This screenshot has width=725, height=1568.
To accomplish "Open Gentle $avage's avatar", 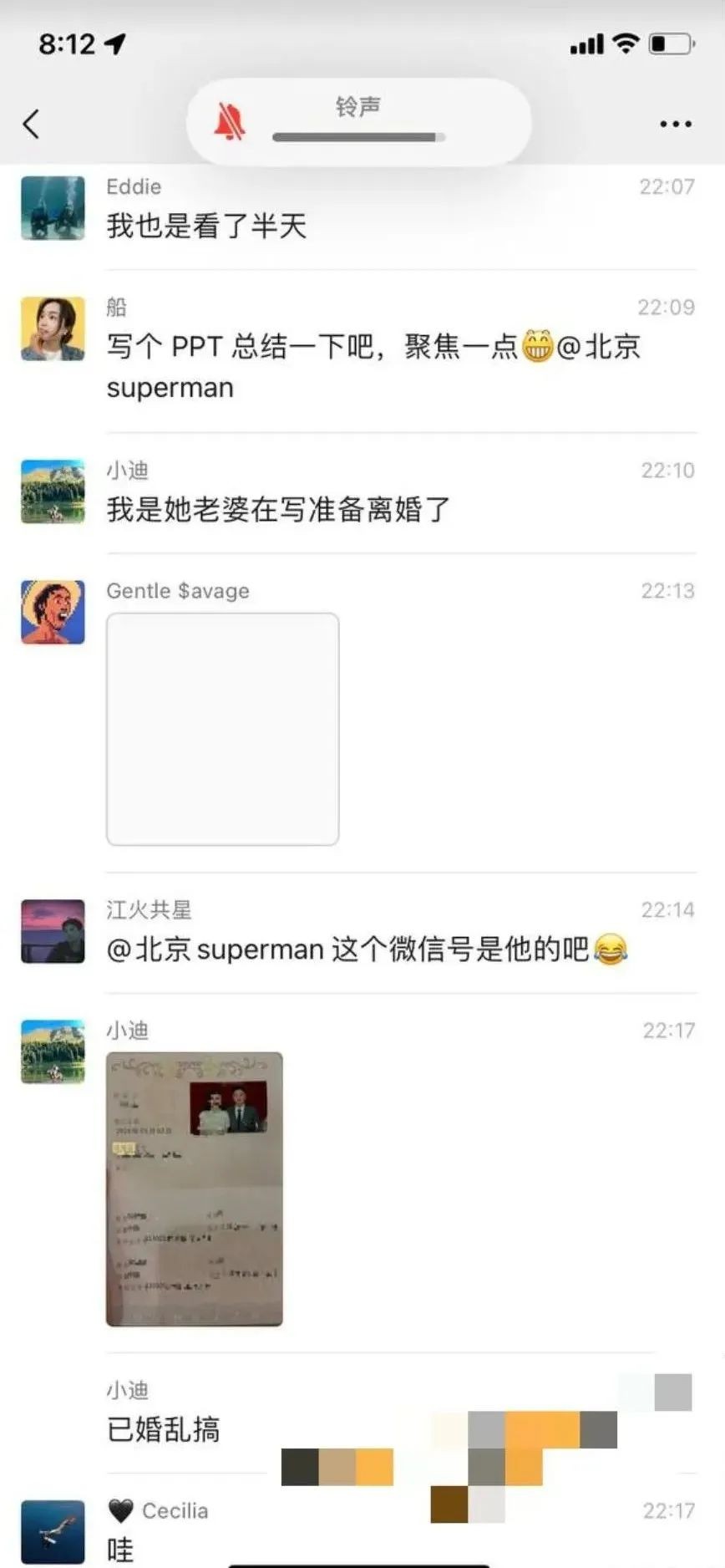I will pos(53,612).
